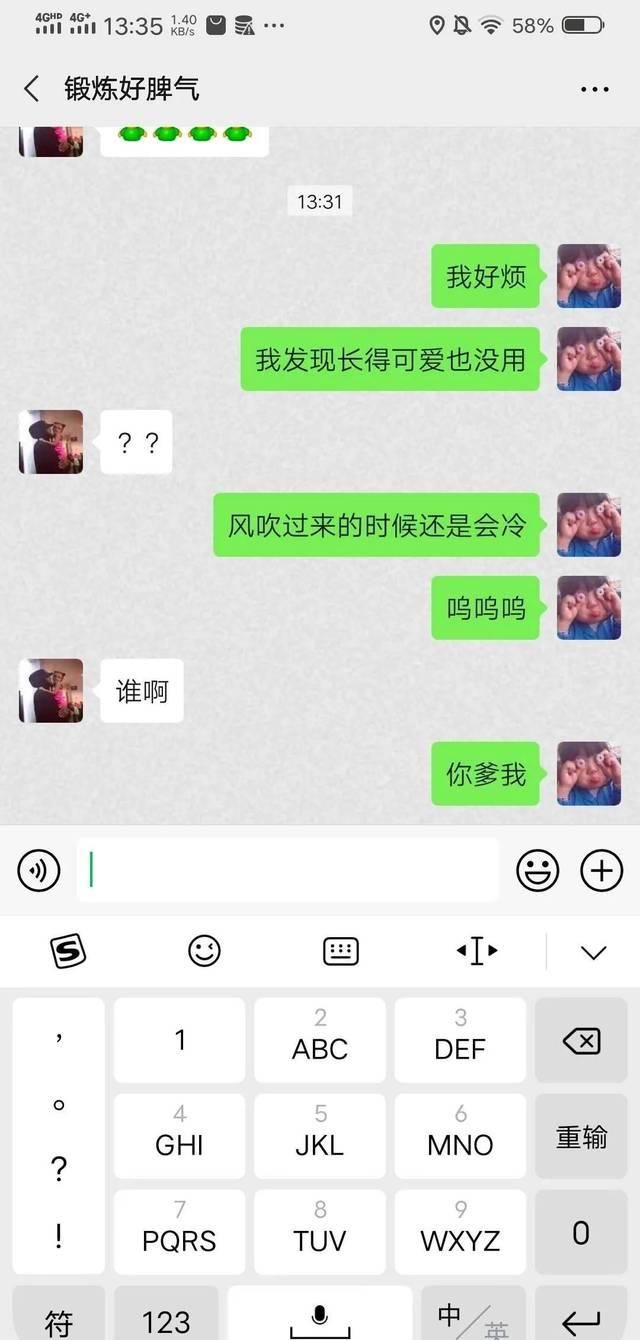Viewport: 640px width, 1340px height.
Task: Toggle the 中/英 language key
Action: [x=460, y=1318]
